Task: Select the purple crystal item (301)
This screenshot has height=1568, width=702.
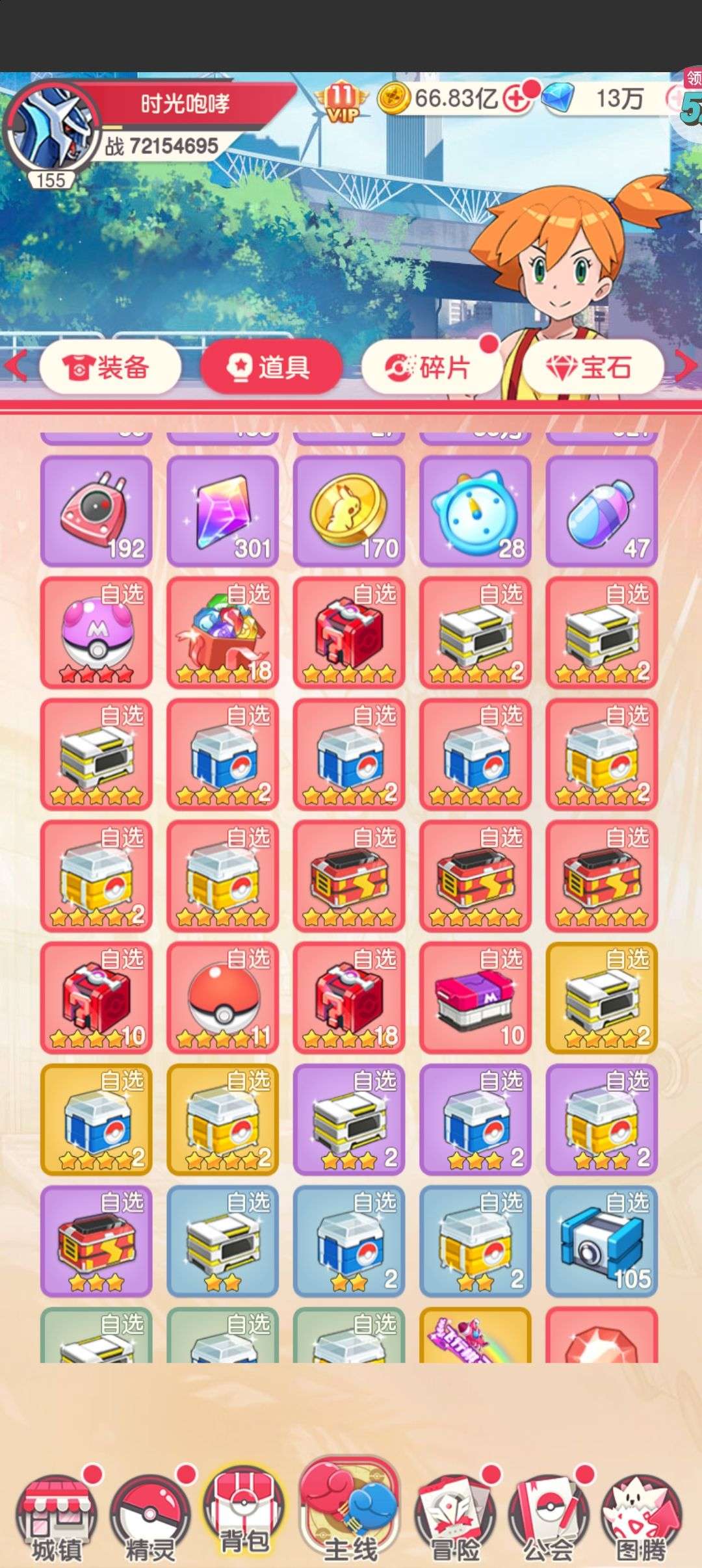Action: [x=222, y=511]
